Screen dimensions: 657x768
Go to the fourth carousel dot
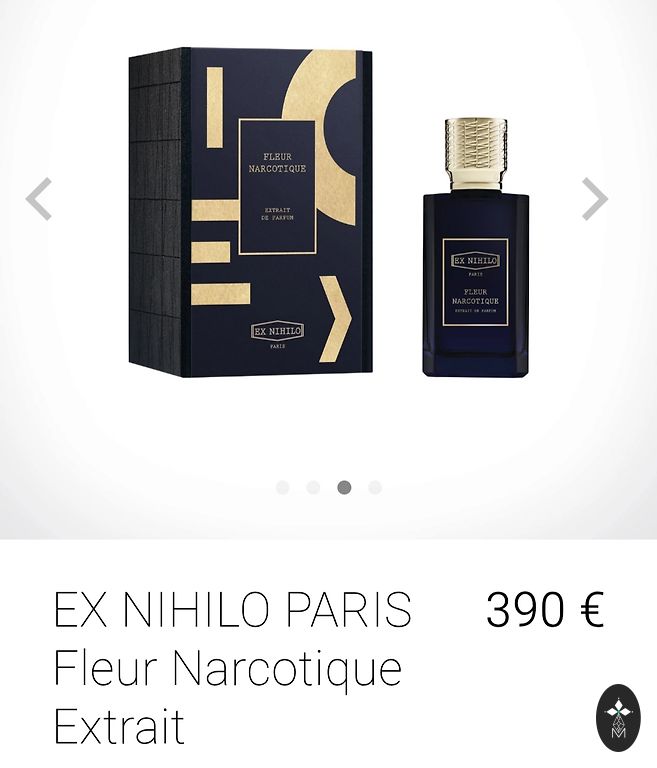point(375,487)
